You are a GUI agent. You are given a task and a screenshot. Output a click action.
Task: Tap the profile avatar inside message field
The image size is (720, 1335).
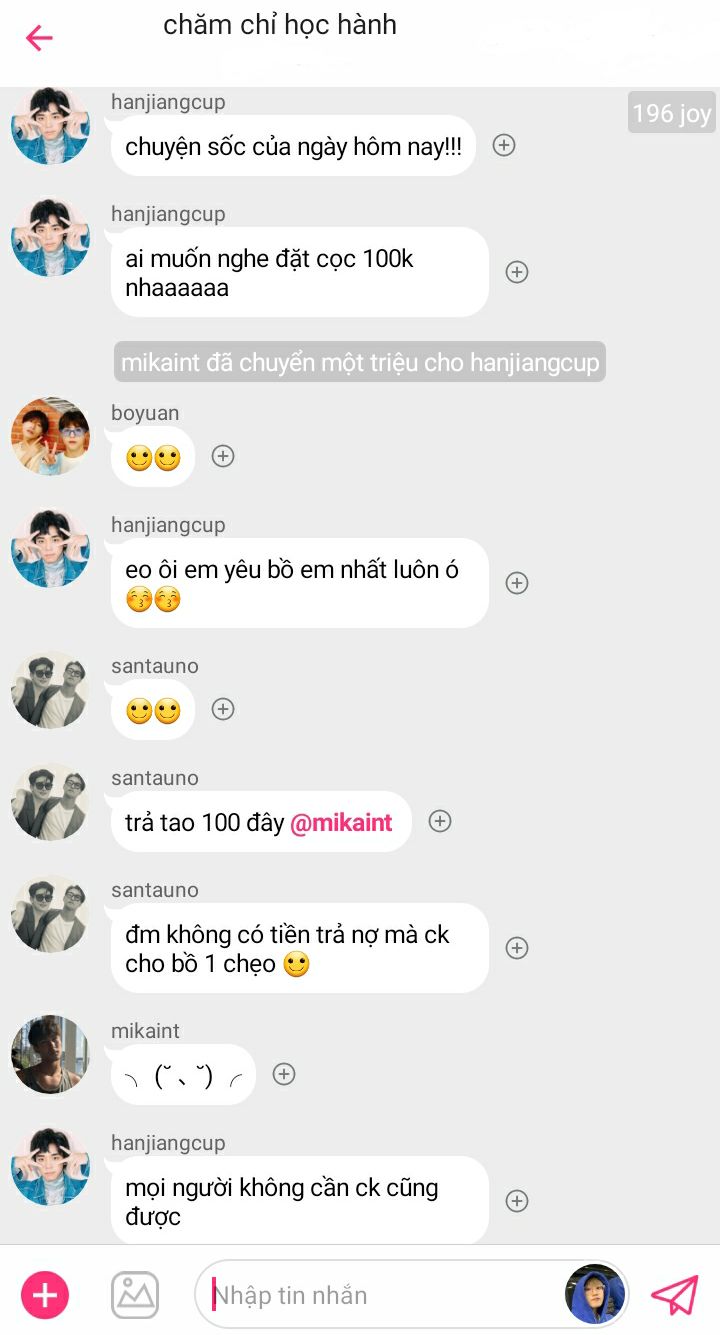(x=596, y=1294)
